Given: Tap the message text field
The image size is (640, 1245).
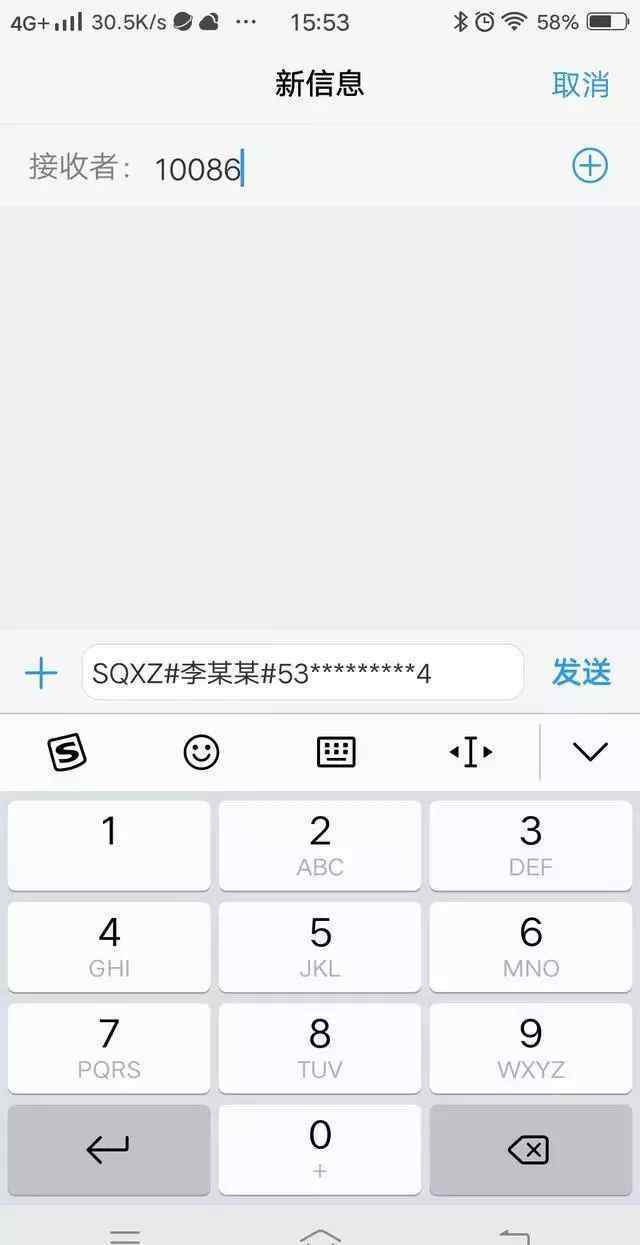Looking at the screenshot, I should (x=302, y=673).
